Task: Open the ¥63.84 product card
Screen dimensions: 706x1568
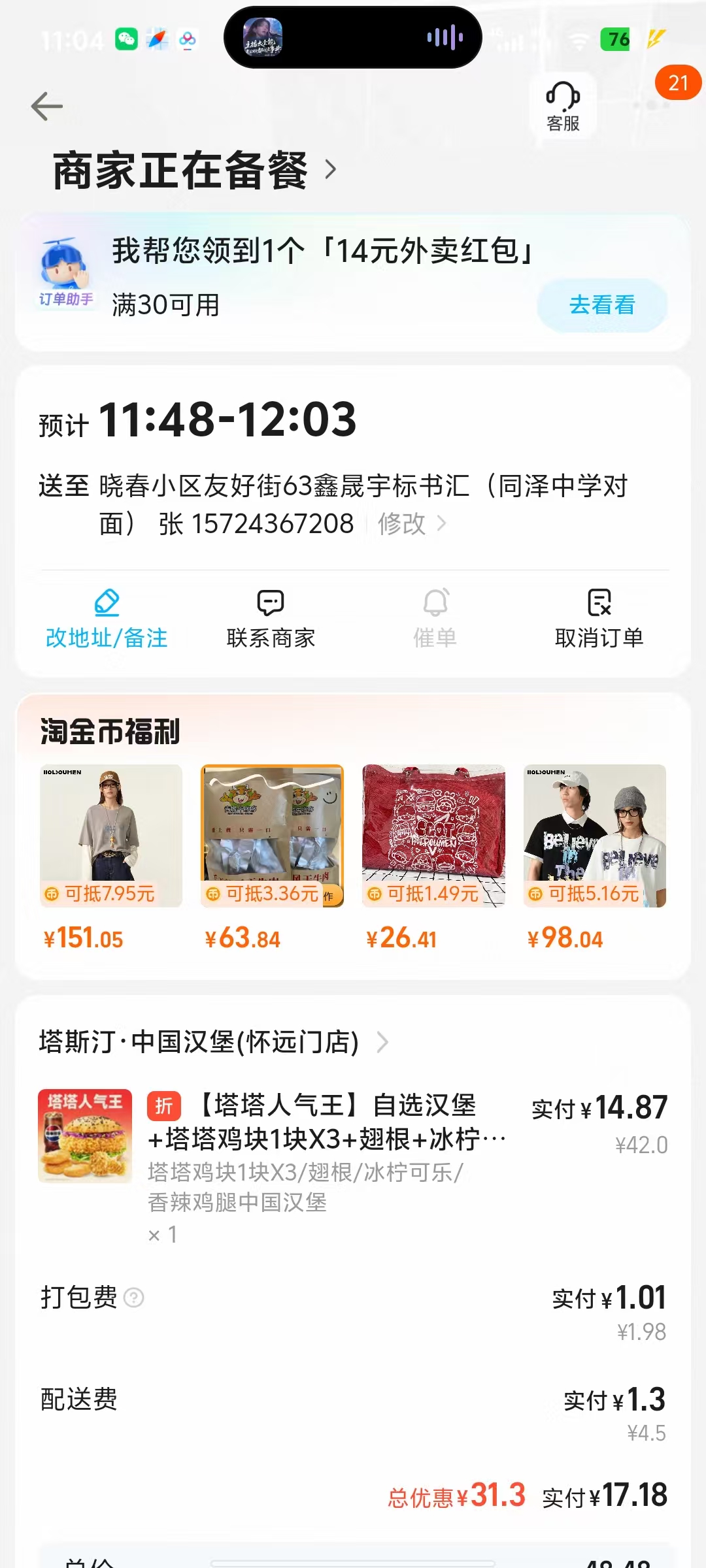Action: pos(272,856)
